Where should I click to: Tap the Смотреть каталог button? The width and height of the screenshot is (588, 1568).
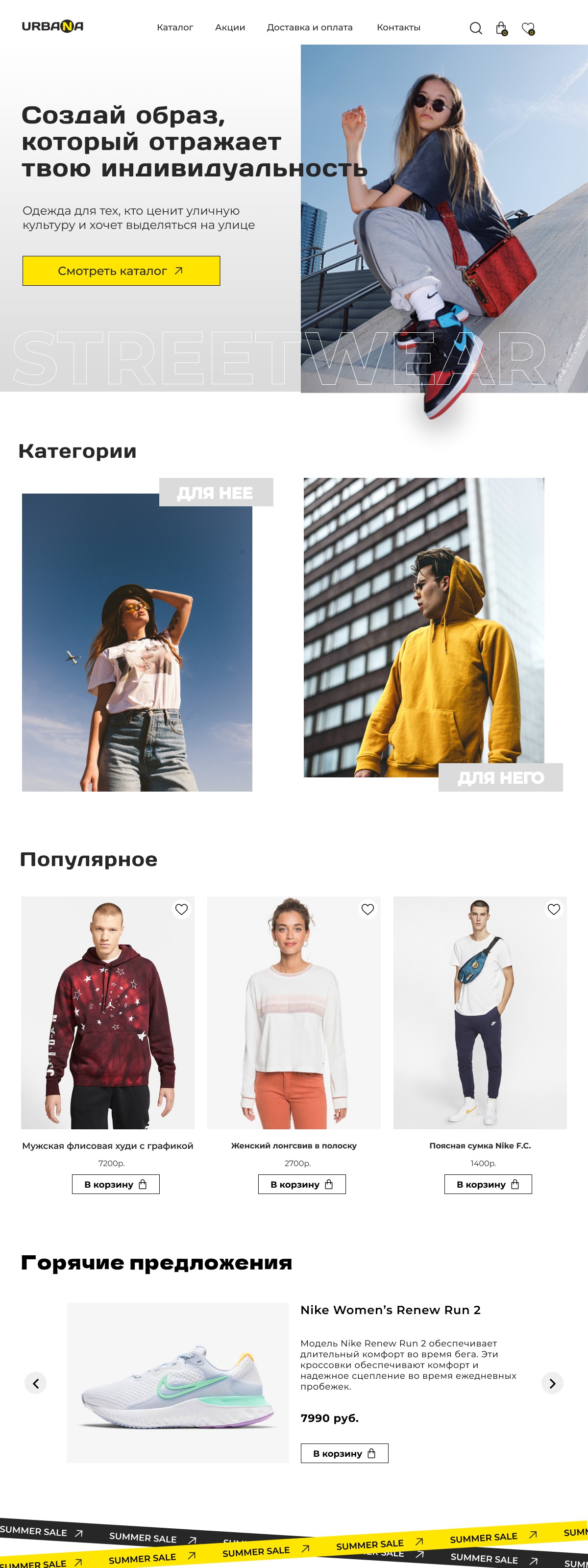coord(121,271)
